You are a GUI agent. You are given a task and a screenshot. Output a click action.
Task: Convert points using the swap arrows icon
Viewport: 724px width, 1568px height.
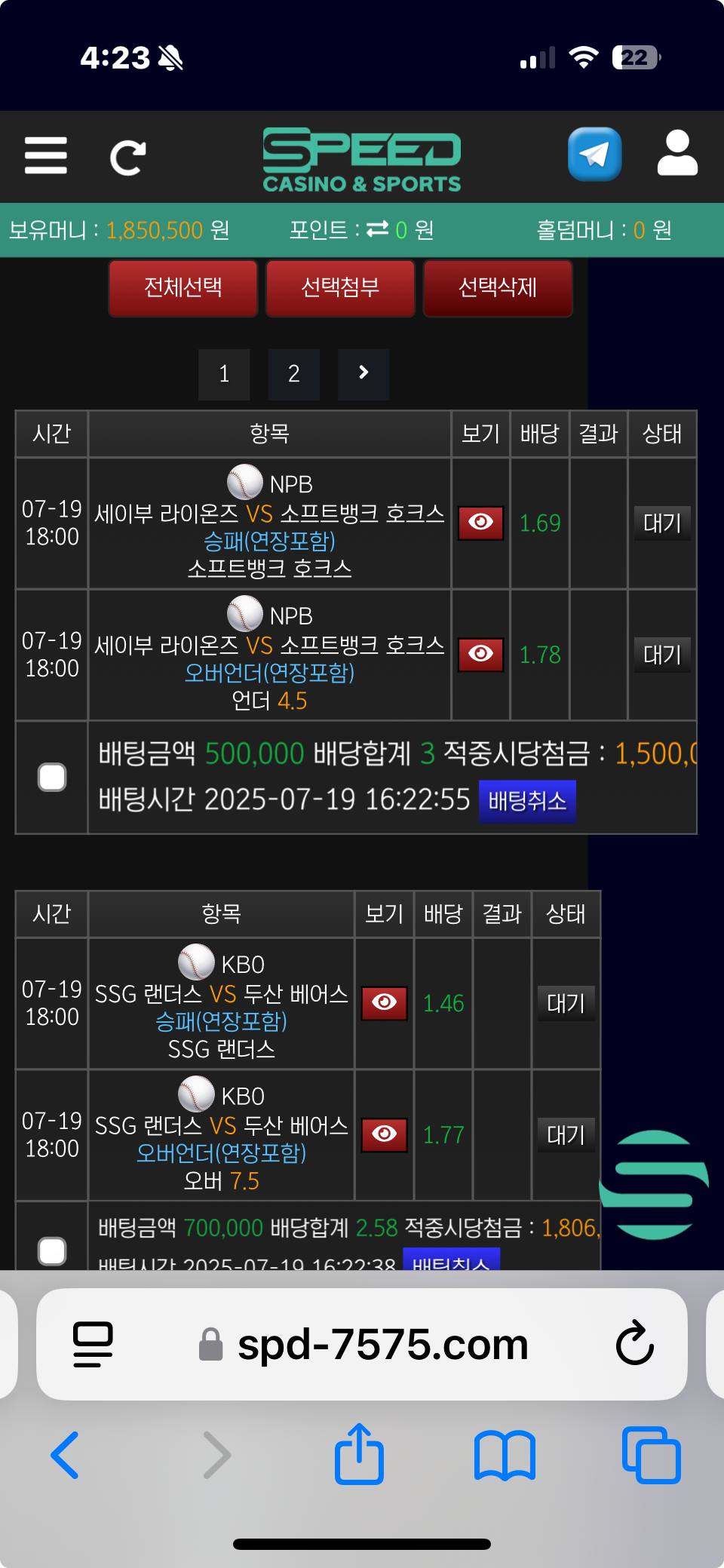[378, 229]
